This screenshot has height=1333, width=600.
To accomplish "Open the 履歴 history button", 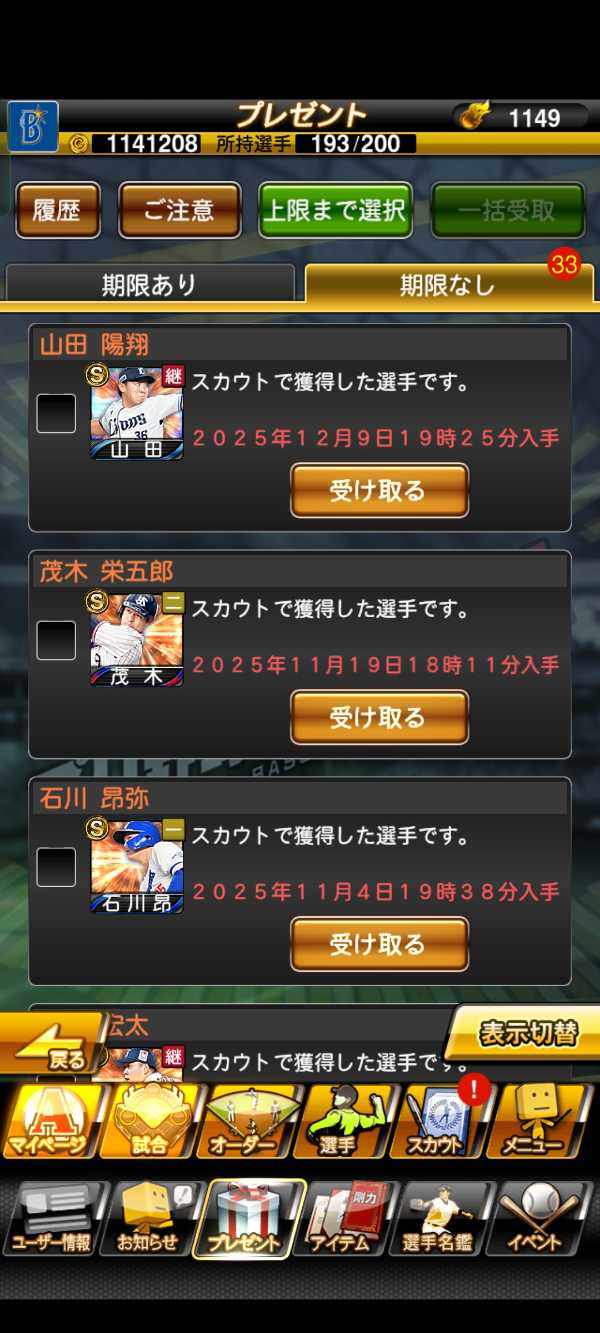I will (57, 210).
